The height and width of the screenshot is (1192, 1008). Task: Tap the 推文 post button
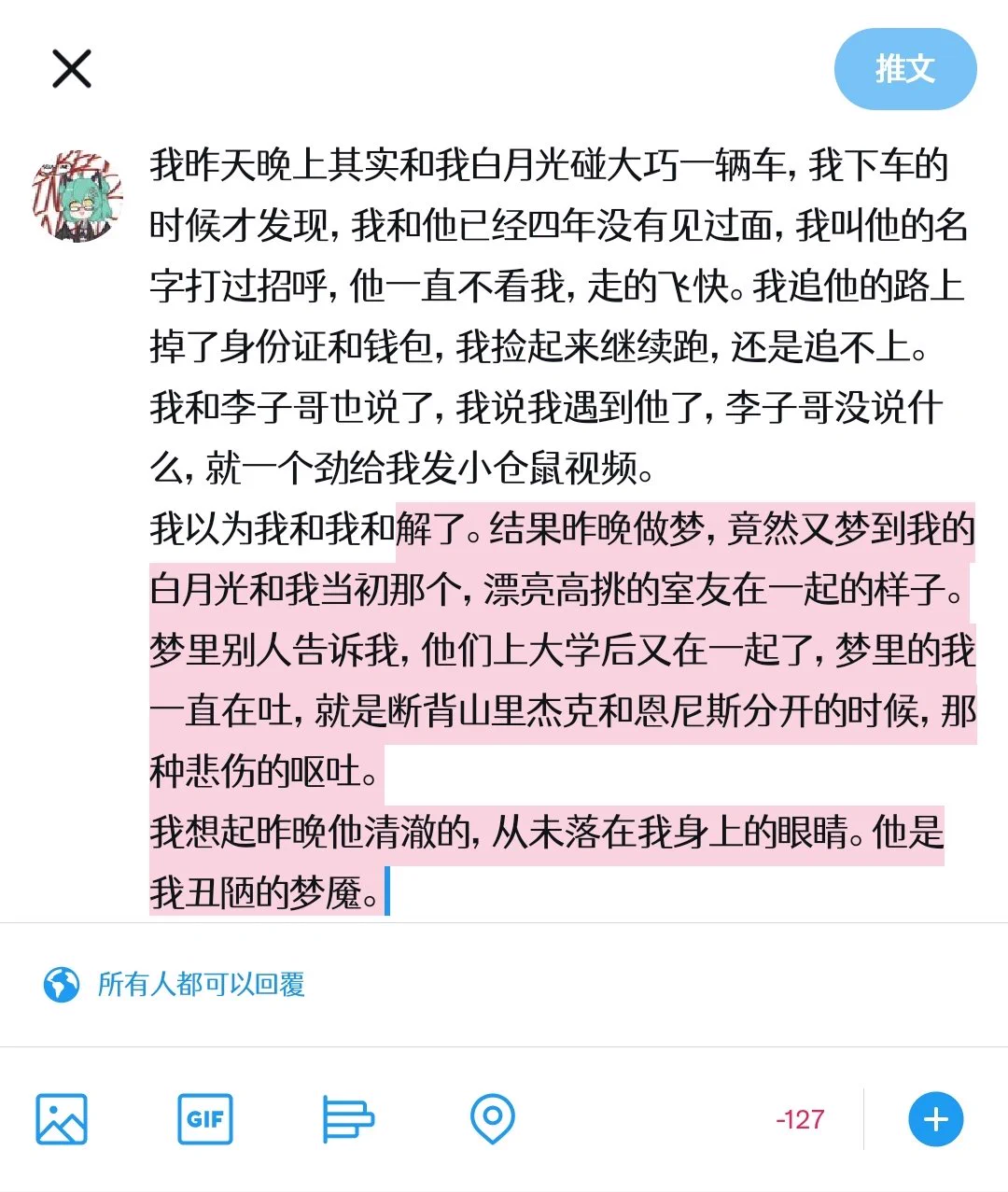(904, 69)
